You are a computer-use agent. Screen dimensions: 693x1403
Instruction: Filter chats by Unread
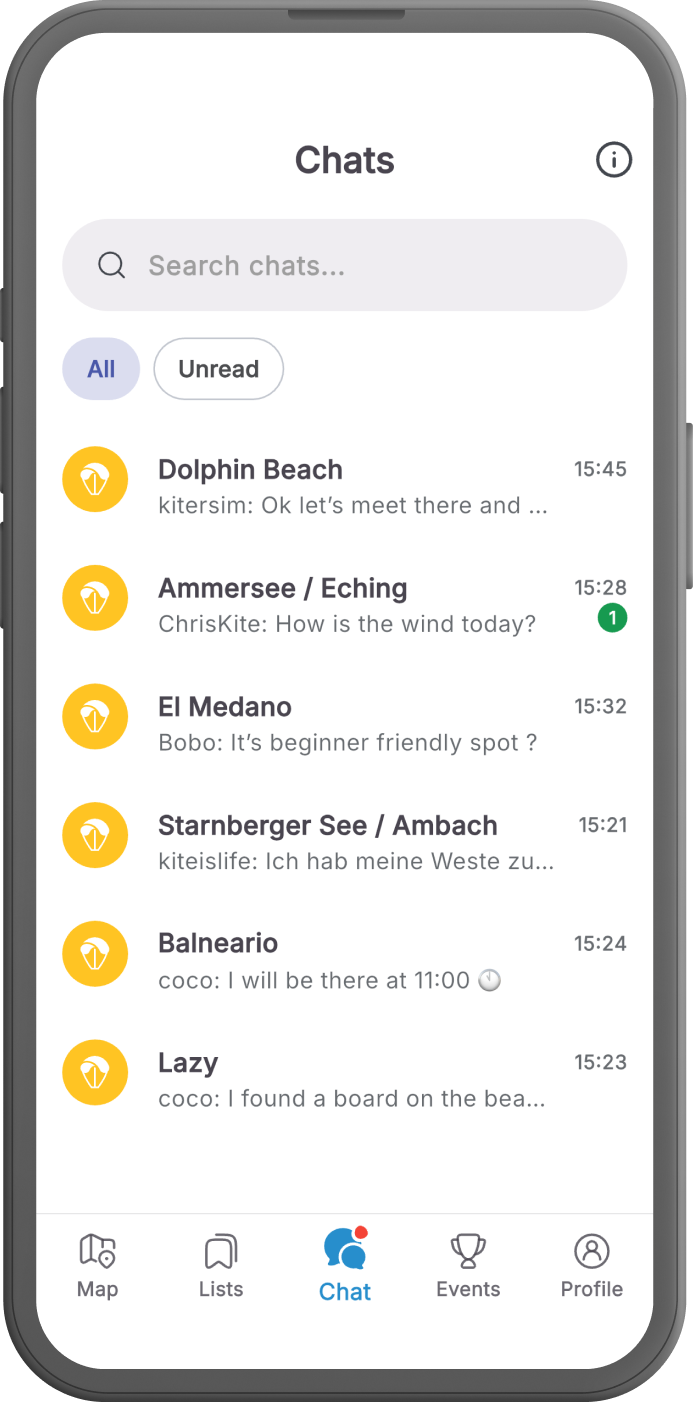click(218, 369)
